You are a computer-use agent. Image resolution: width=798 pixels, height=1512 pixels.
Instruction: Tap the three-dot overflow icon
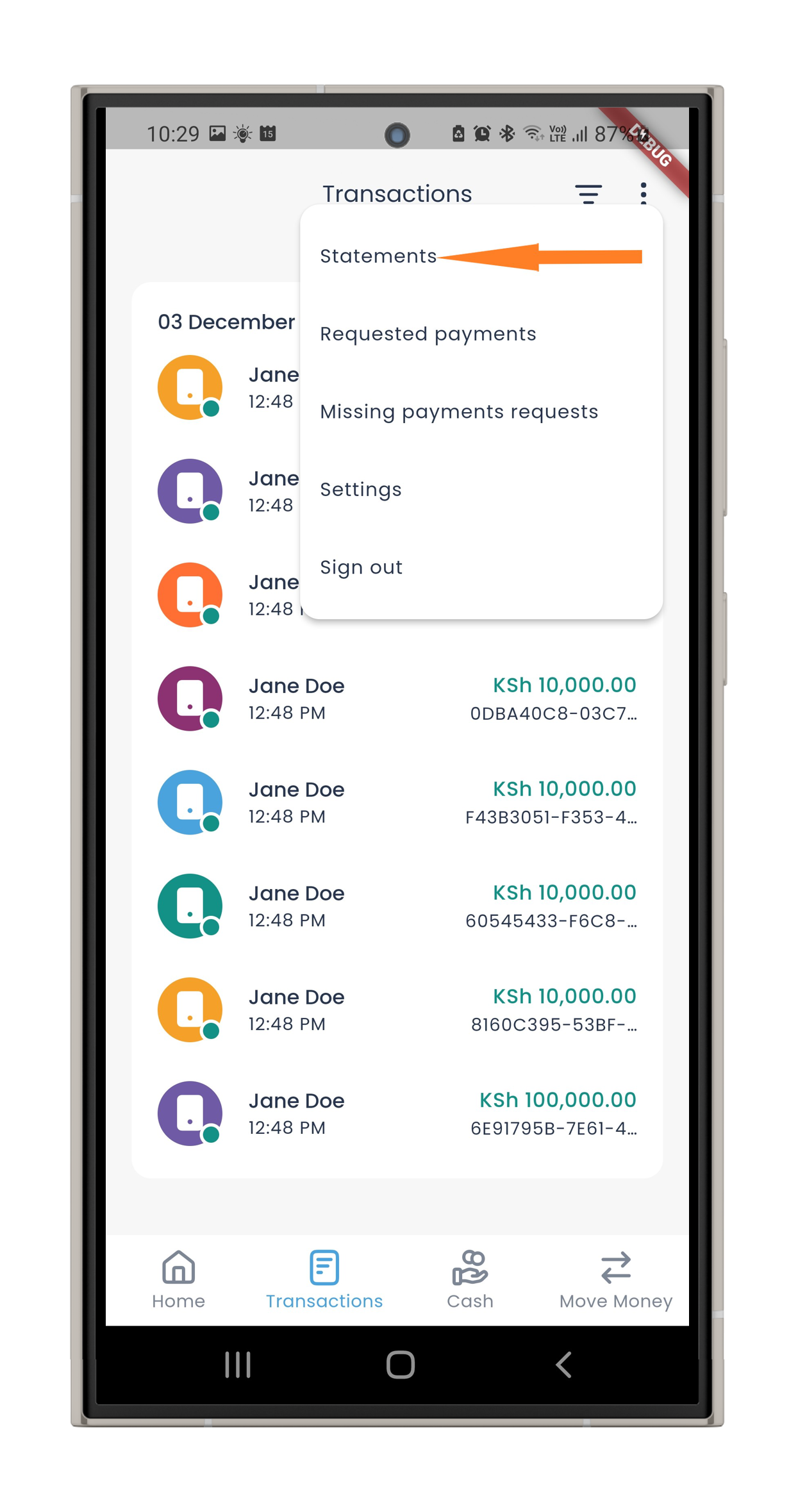(643, 193)
